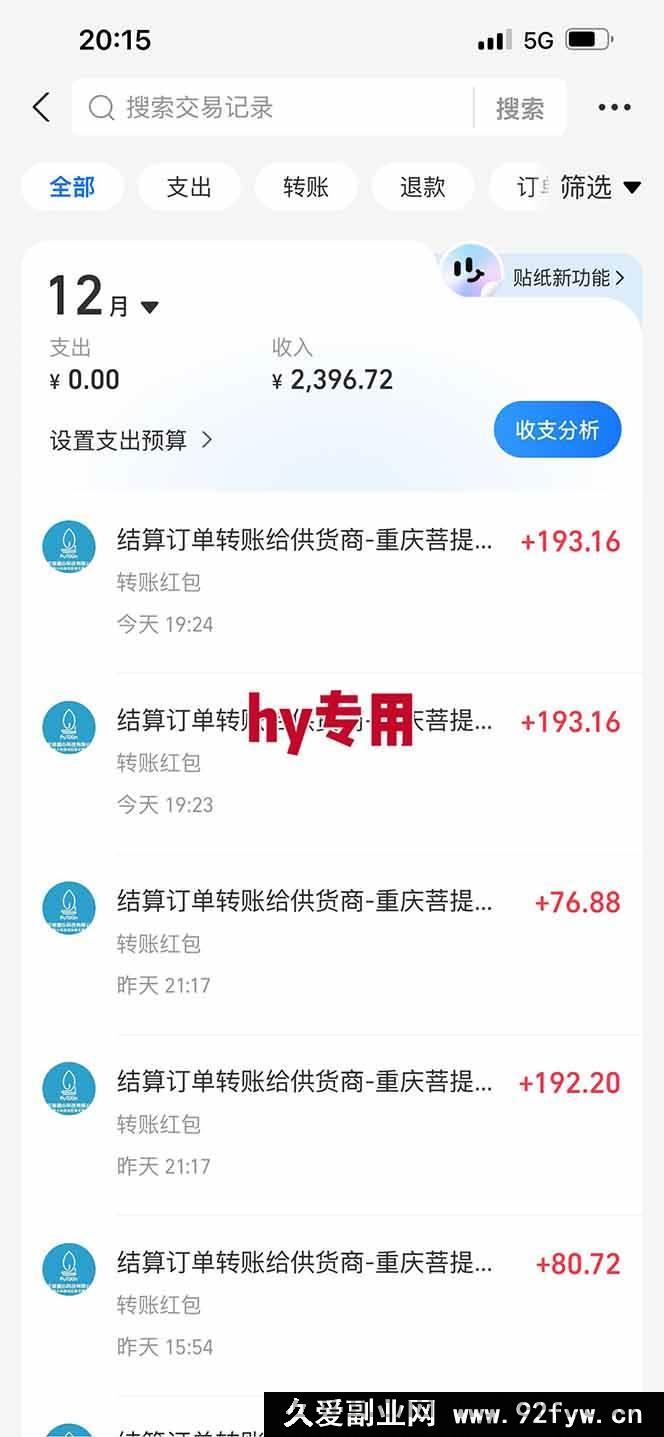Screen dimensions: 664x1437
Task: Switch to the 支出 tab
Action: click(x=189, y=187)
